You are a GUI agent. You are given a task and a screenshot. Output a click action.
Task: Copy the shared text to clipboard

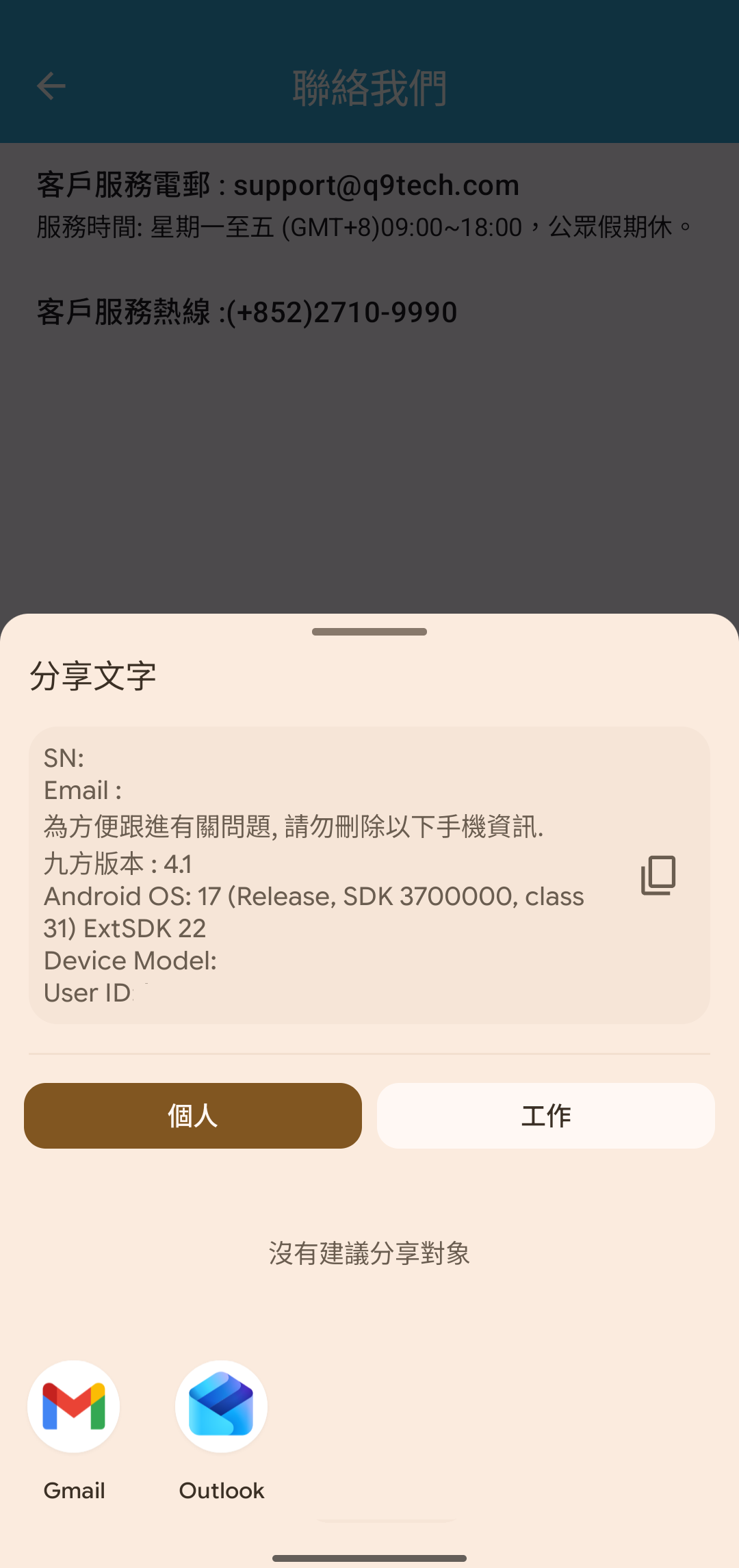[x=658, y=875]
